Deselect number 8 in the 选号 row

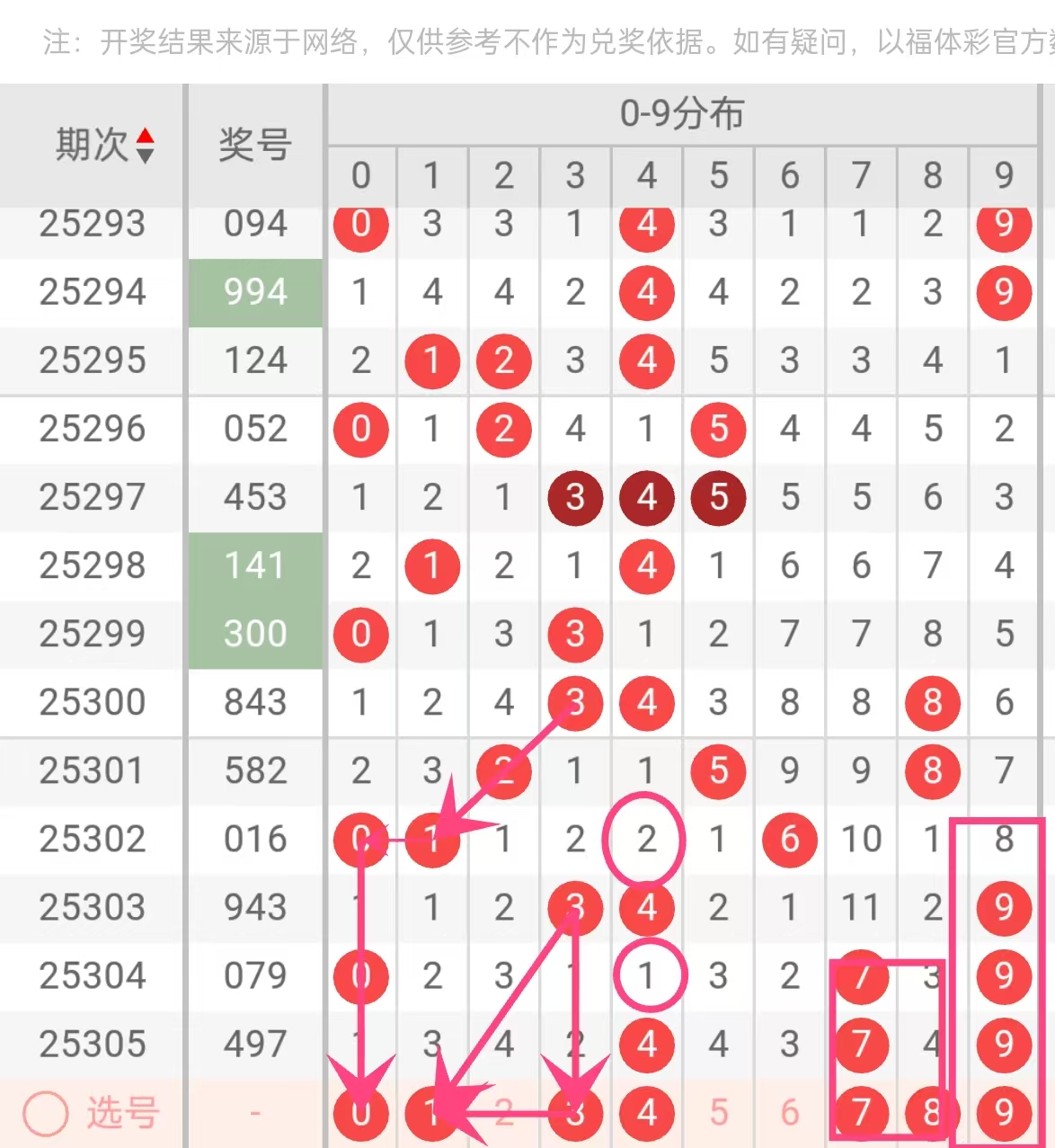(932, 1113)
